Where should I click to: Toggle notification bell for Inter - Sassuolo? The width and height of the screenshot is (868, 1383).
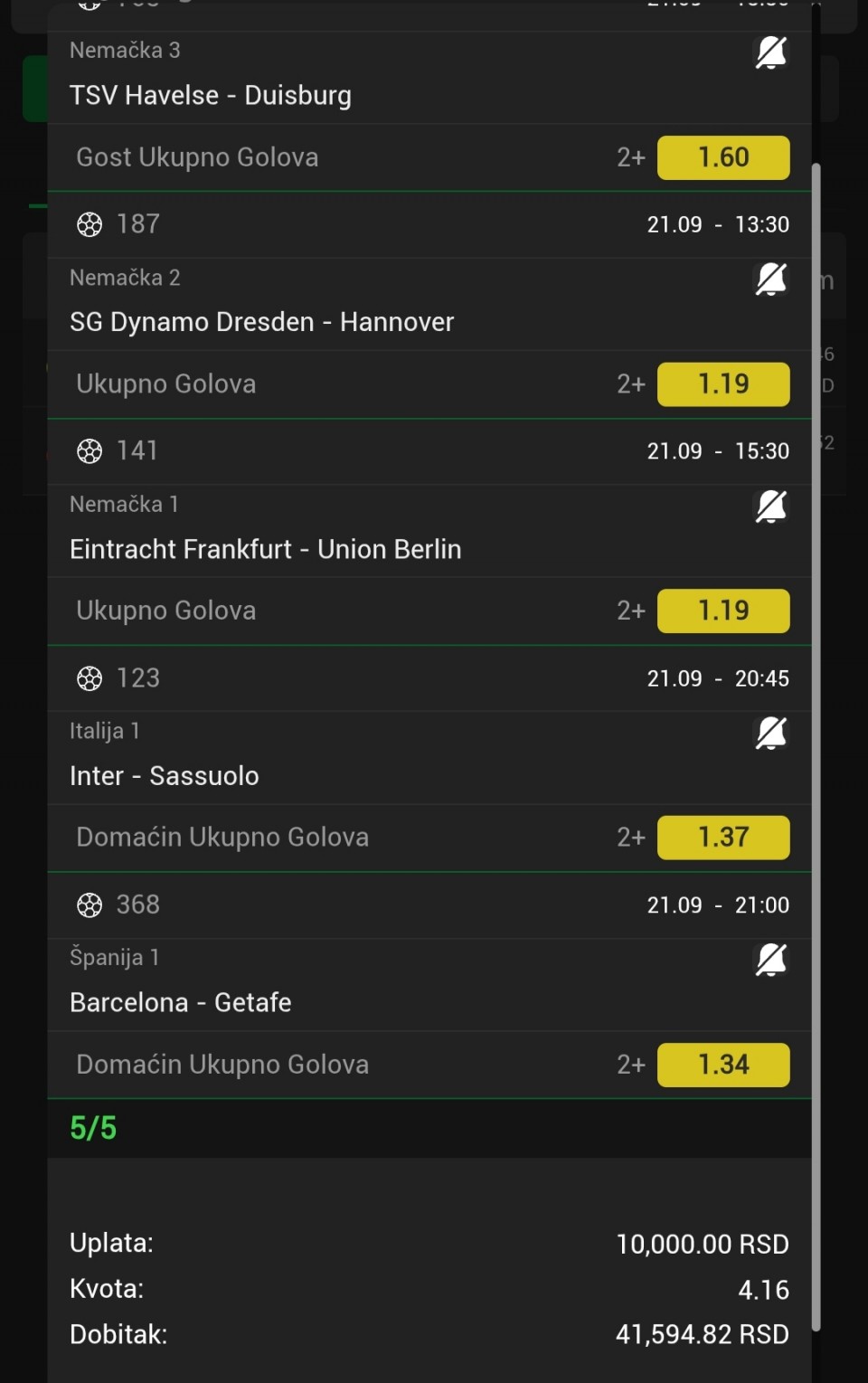coord(770,734)
